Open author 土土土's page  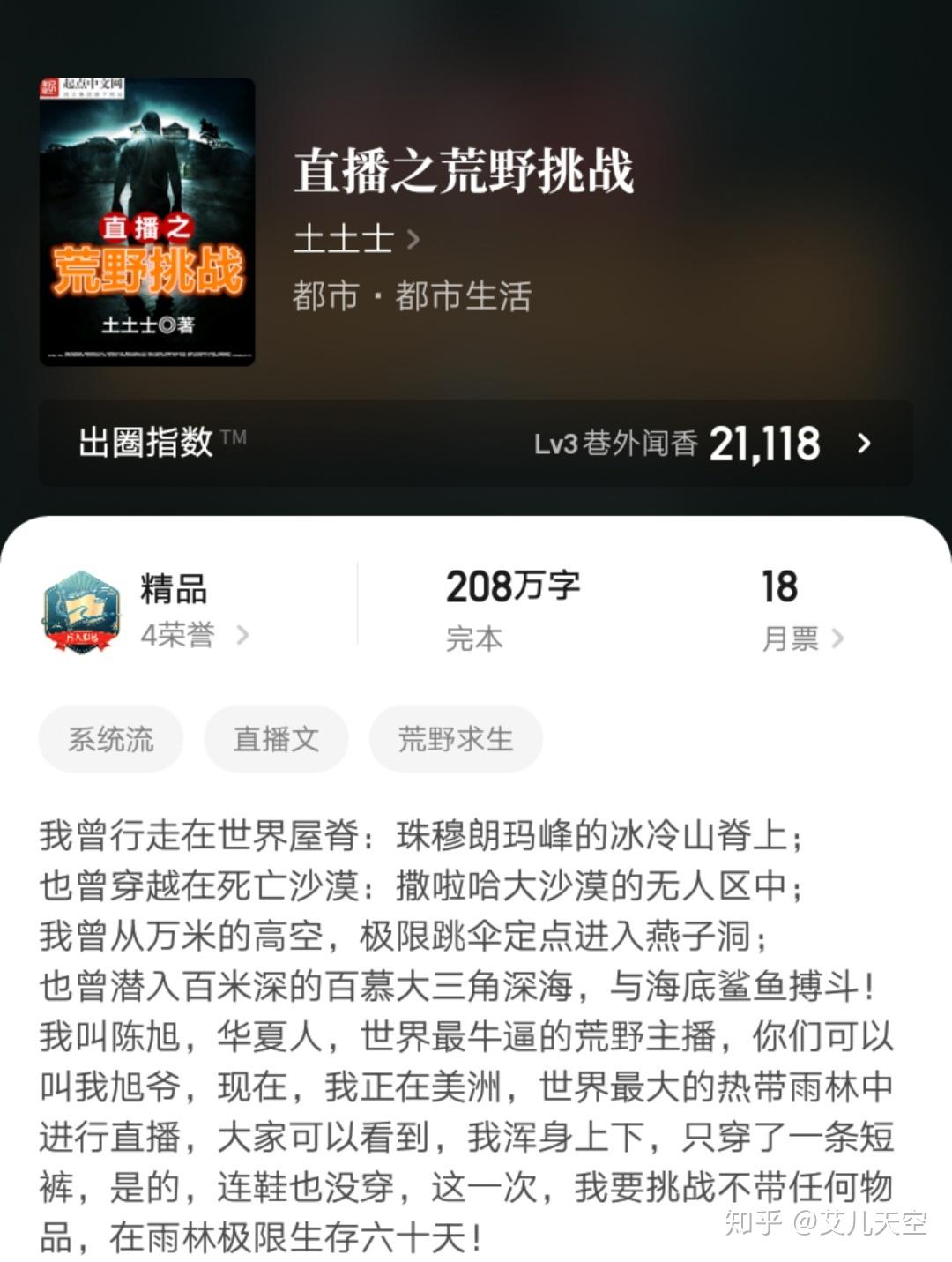click(x=355, y=239)
